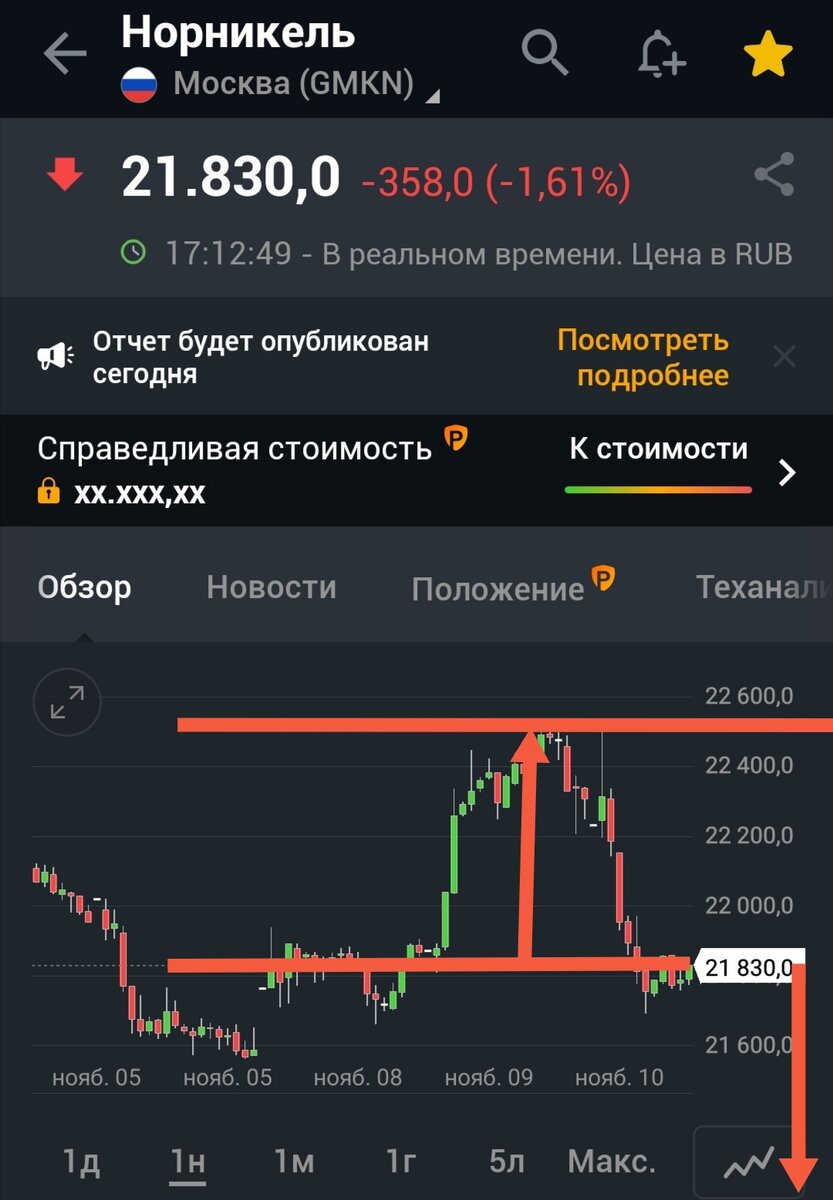Dismiss the earnings report banner
833x1200 pixels.
[785, 357]
